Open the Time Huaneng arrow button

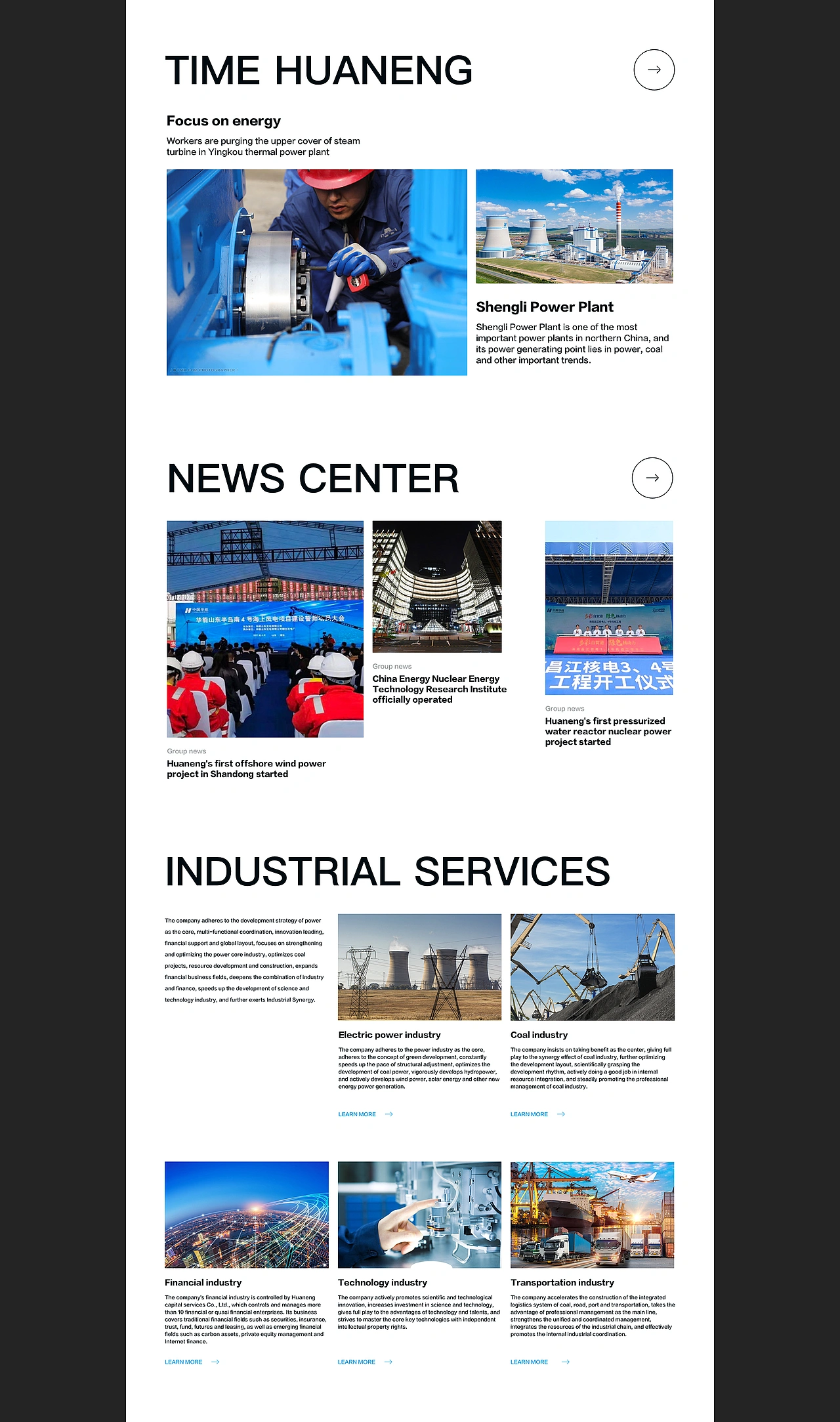pos(654,70)
